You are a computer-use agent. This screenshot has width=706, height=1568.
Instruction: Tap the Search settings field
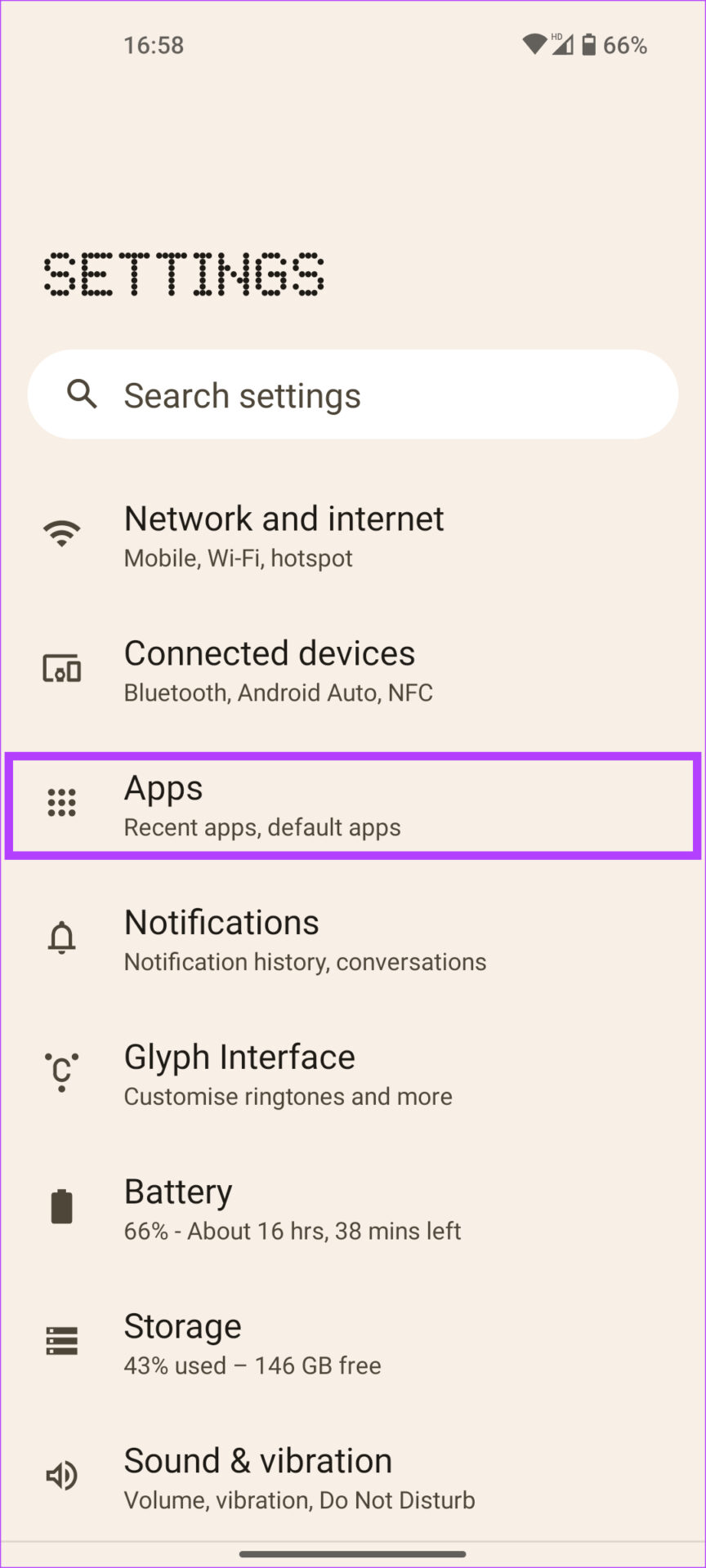click(353, 395)
